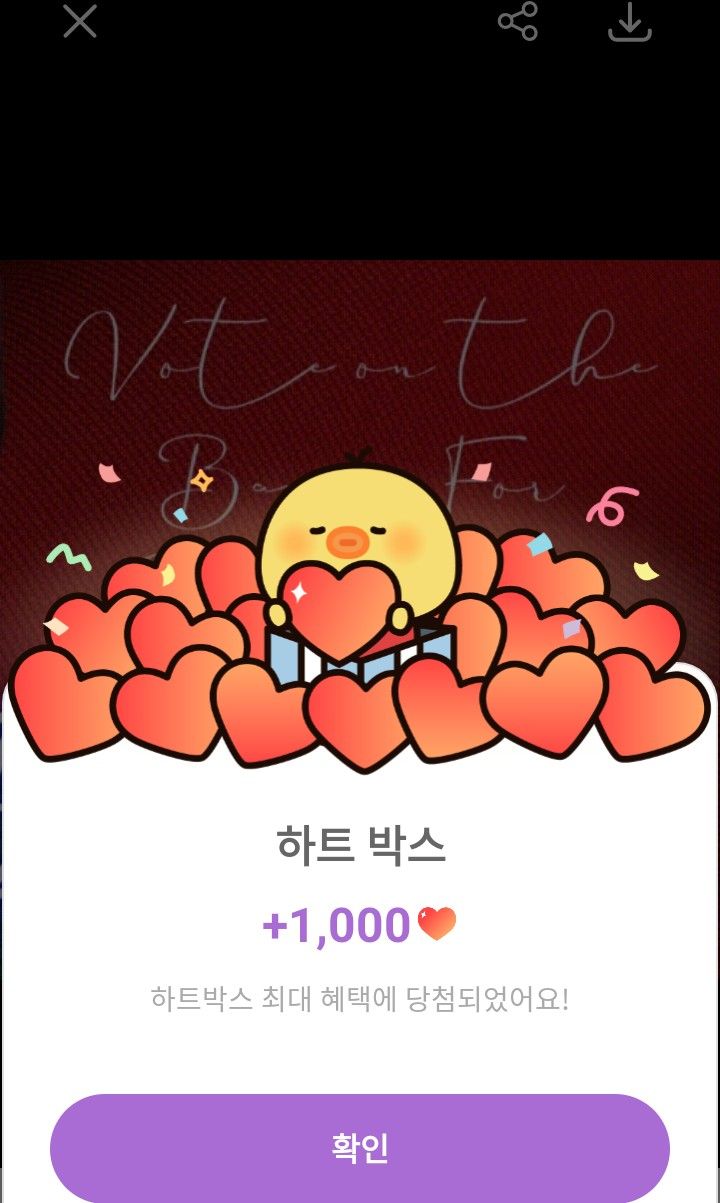The width and height of the screenshot is (720, 1203).
Task: Share this heart box reward
Action: point(518,21)
